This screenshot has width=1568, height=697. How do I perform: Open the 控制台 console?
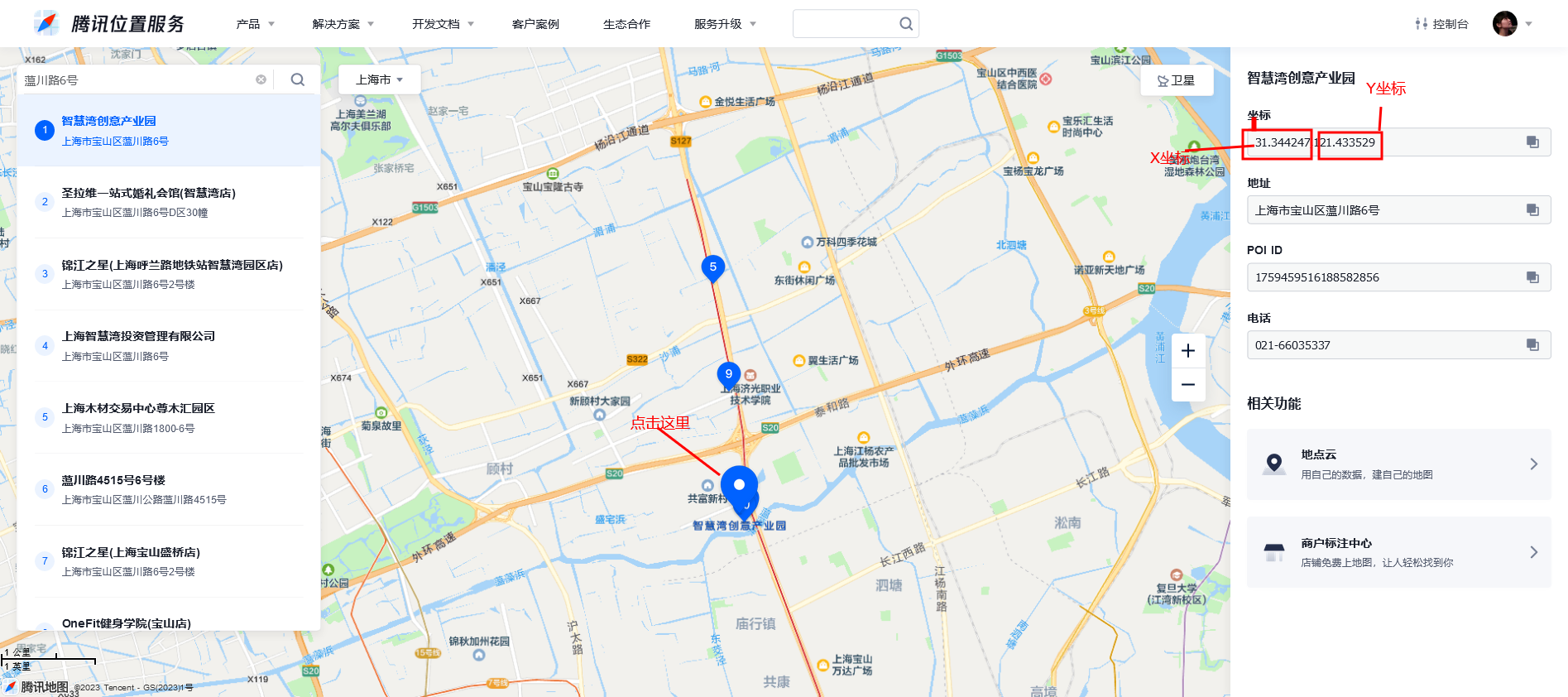coord(1441,24)
